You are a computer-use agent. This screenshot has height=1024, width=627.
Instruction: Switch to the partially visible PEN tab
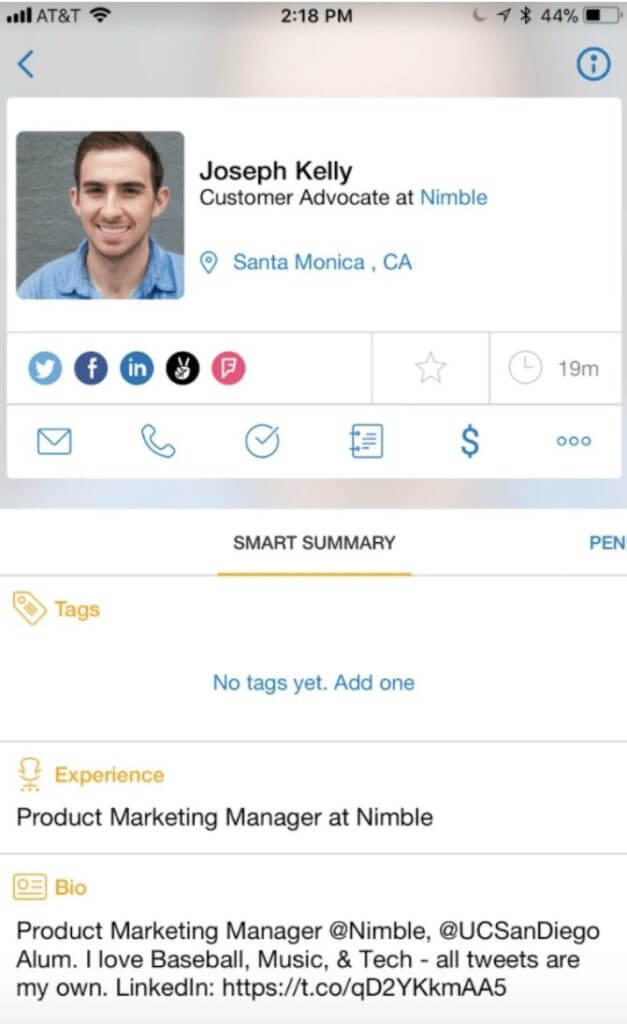(607, 543)
